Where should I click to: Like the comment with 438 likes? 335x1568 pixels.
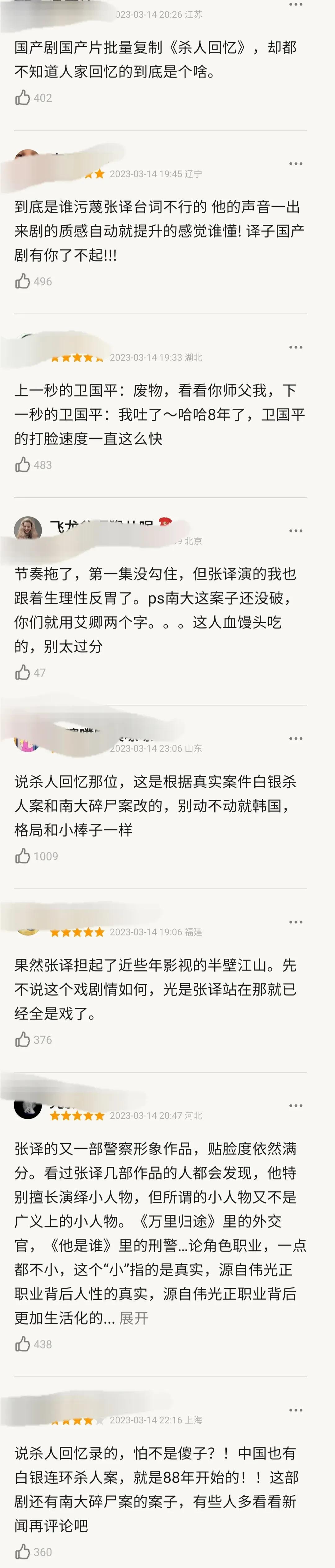coord(23,1344)
